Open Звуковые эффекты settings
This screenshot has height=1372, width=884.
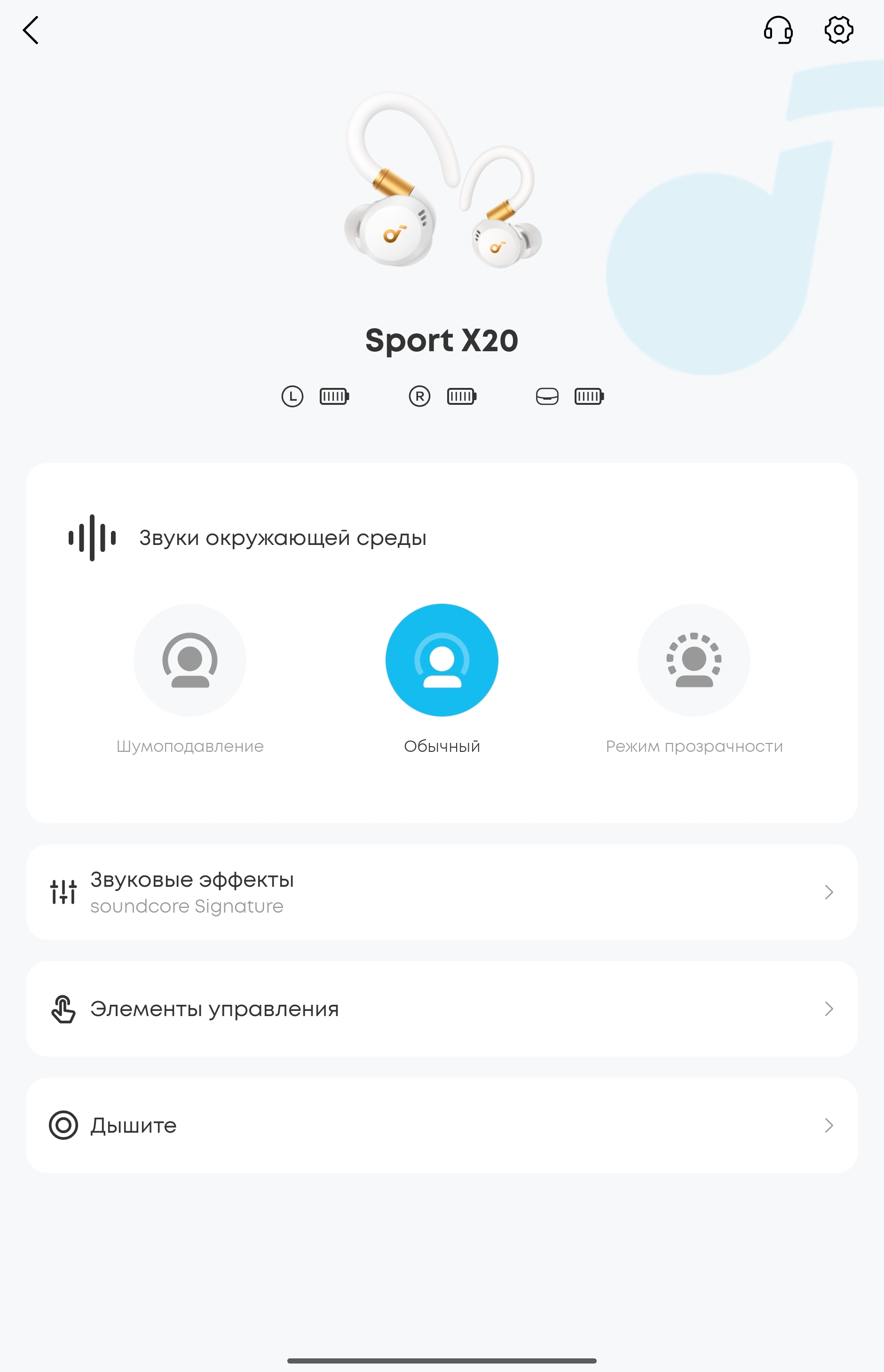click(442, 892)
